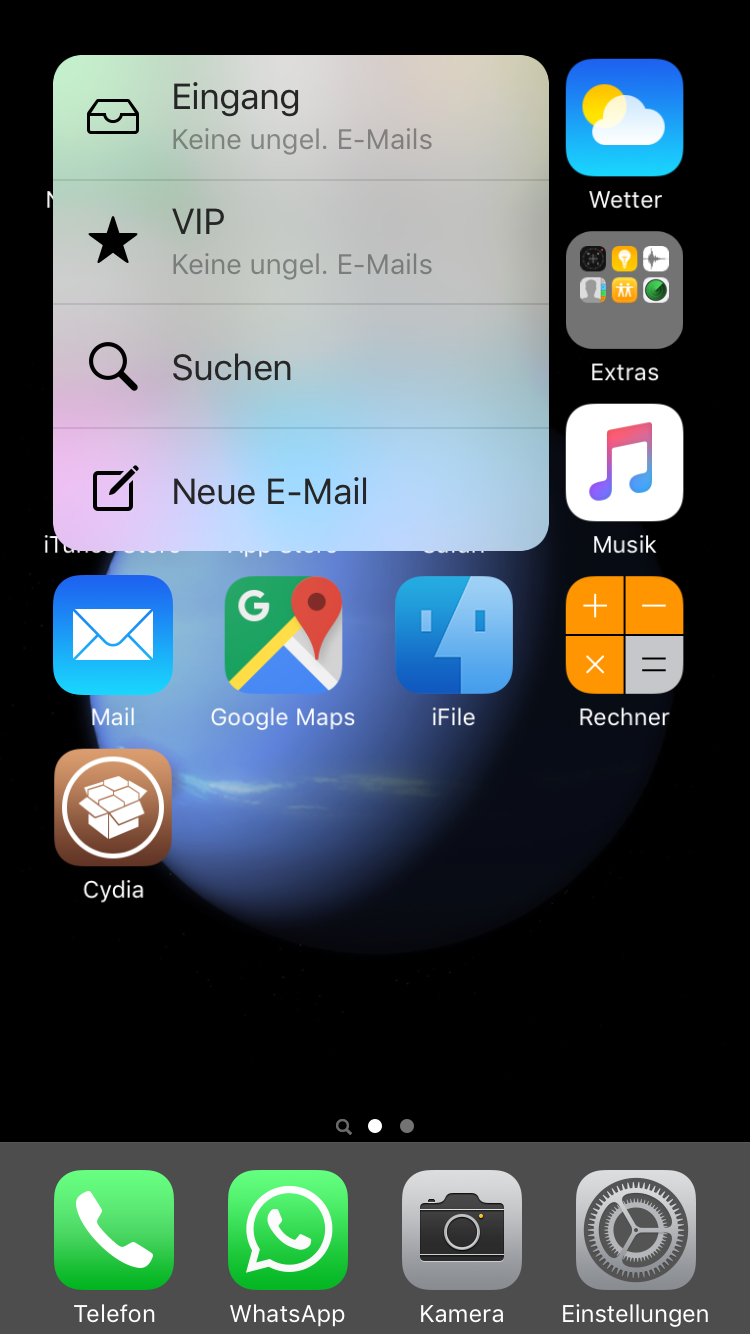Open Einstellungen from the dock
Viewport: 750px width, 1334px height.
pyautogui.click(x=635, y=1230)
